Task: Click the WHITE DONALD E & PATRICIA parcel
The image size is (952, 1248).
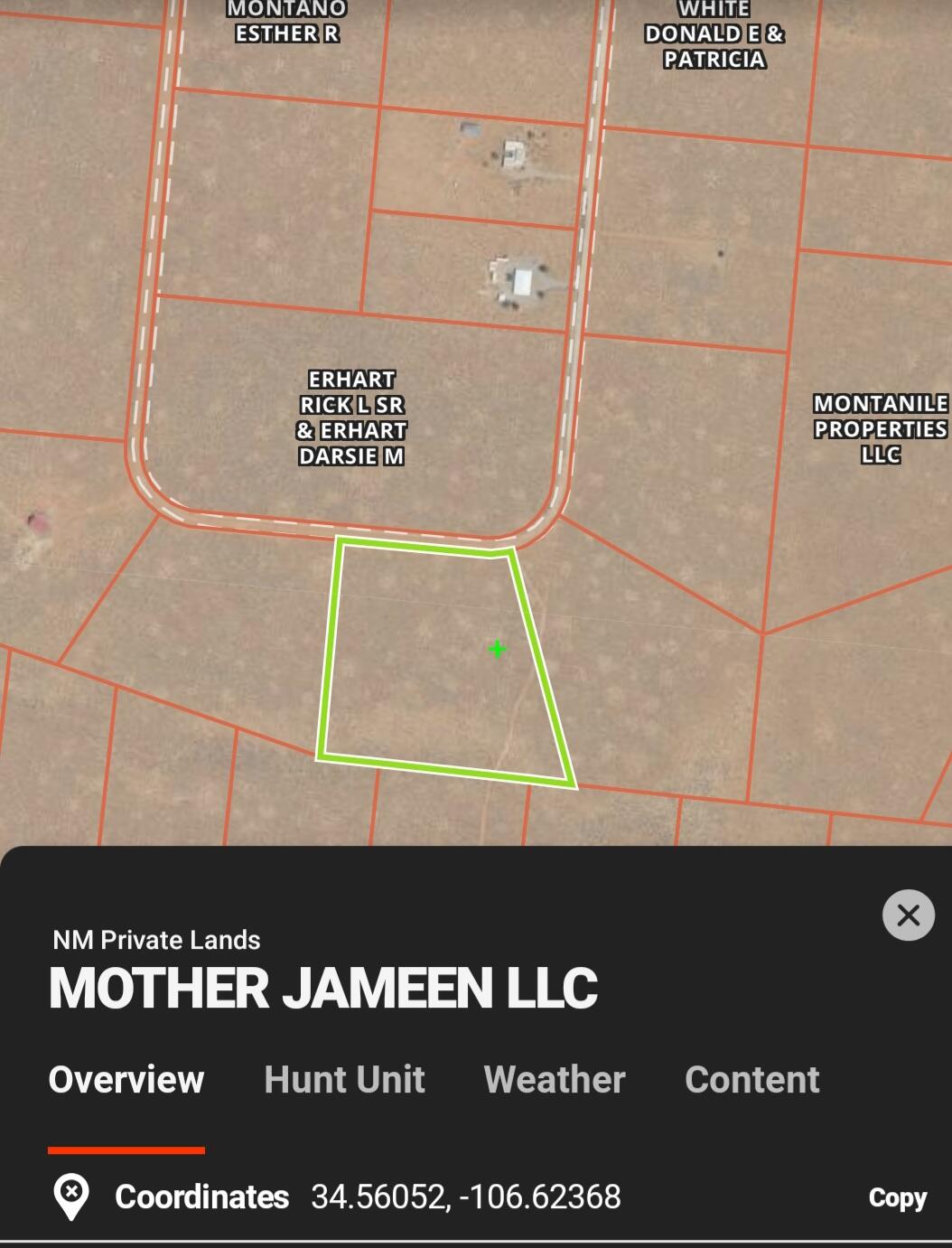Action: pos(713,34)
